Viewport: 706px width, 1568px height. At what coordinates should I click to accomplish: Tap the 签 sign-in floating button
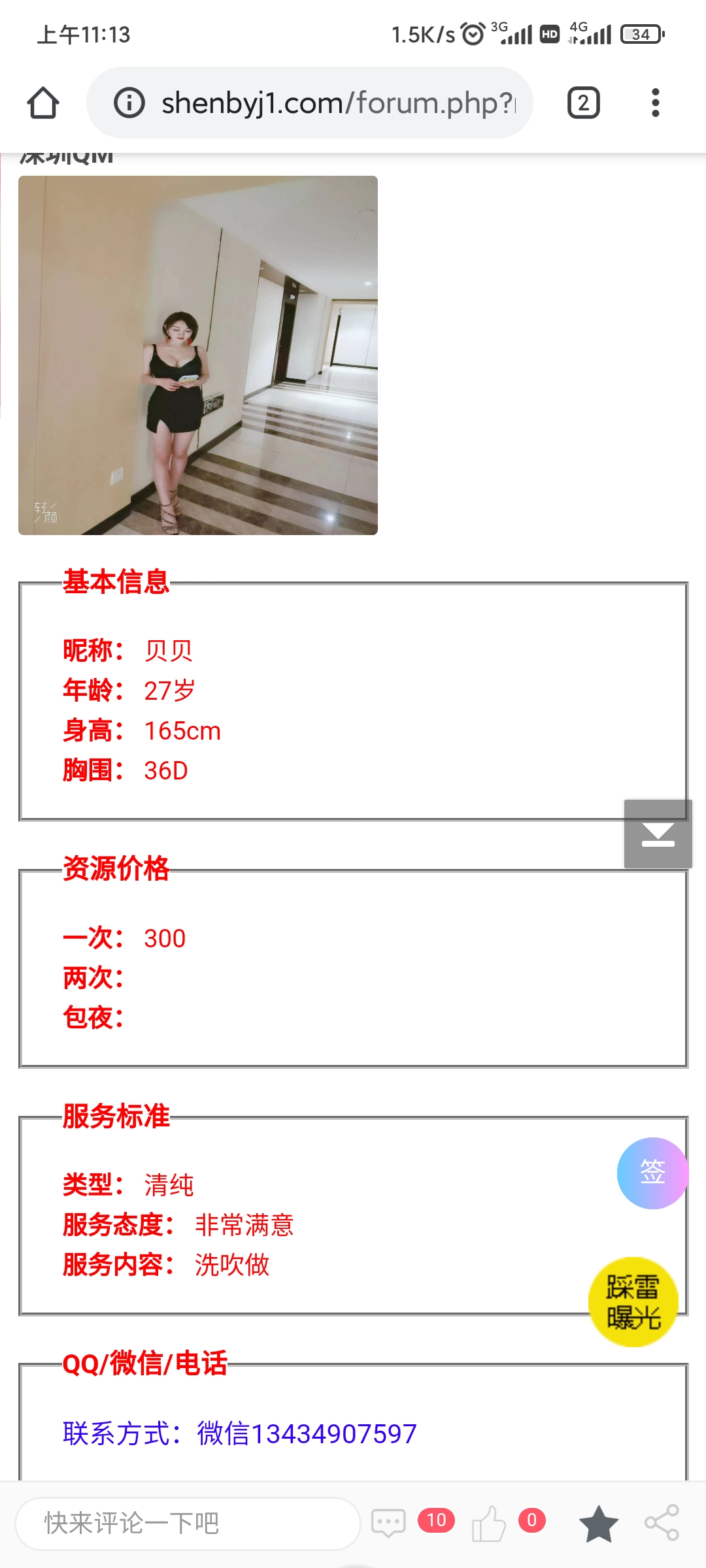coord(652,1173)
